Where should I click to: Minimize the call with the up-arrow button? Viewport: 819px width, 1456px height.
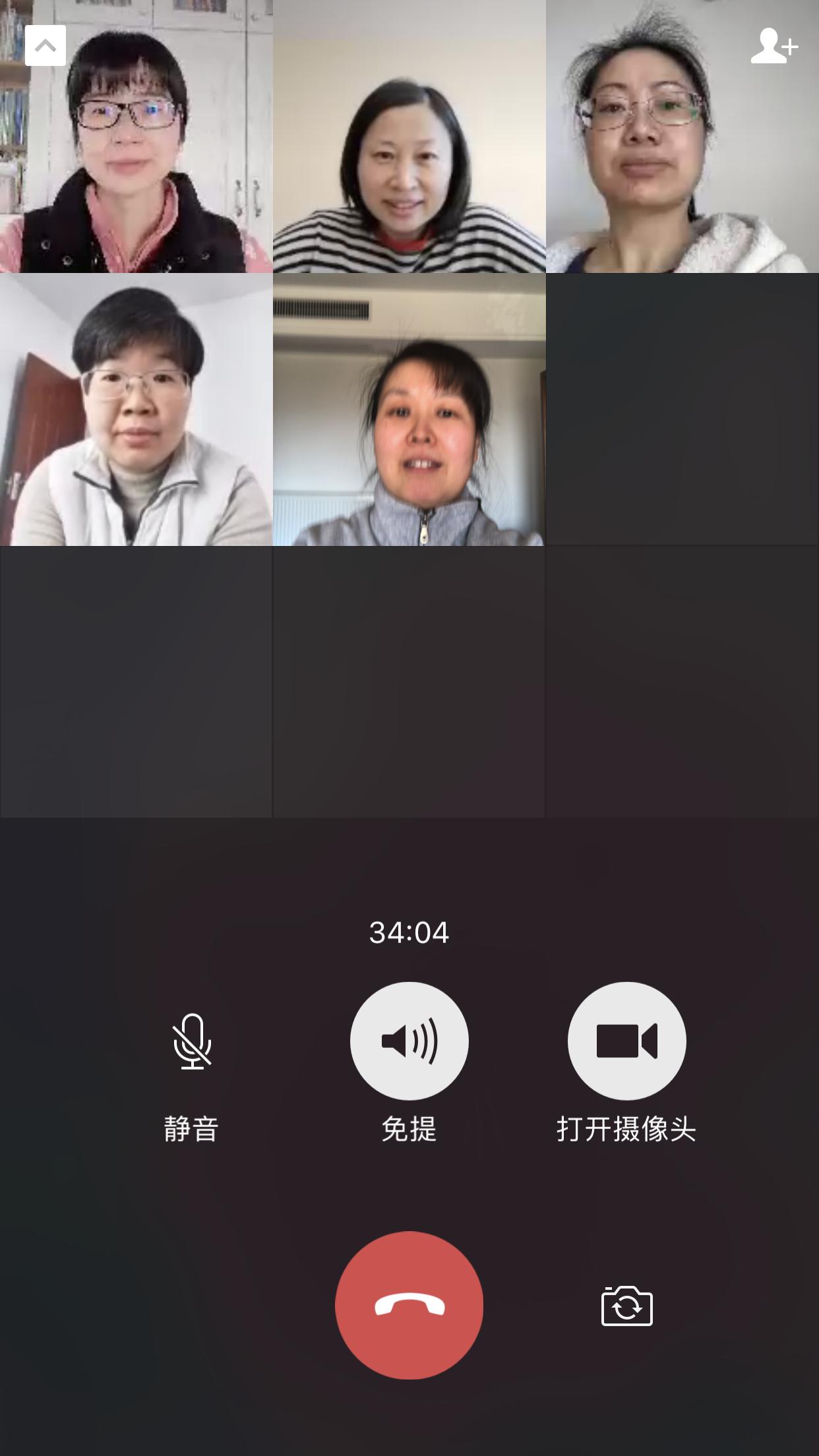45,45
